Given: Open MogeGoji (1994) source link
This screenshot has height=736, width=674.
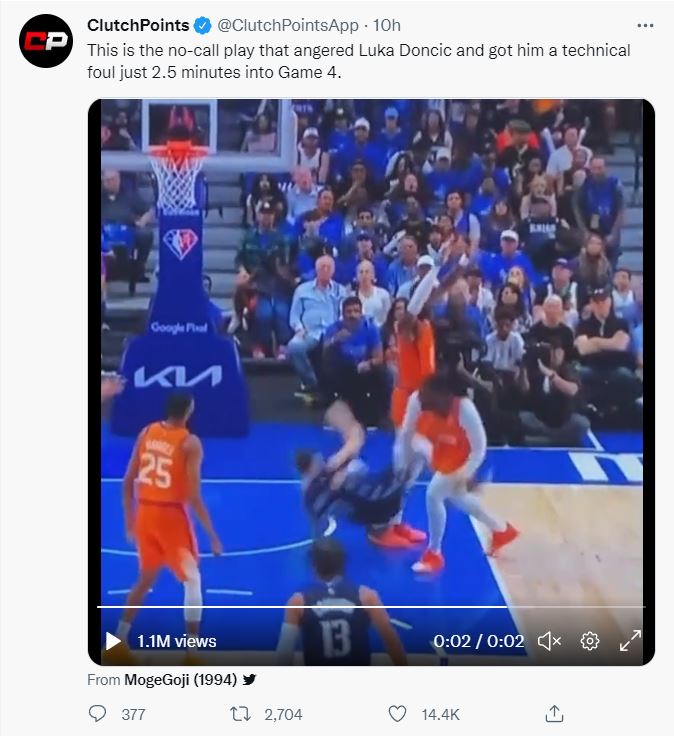Looking at the screenshot, I should coord(180,680).
